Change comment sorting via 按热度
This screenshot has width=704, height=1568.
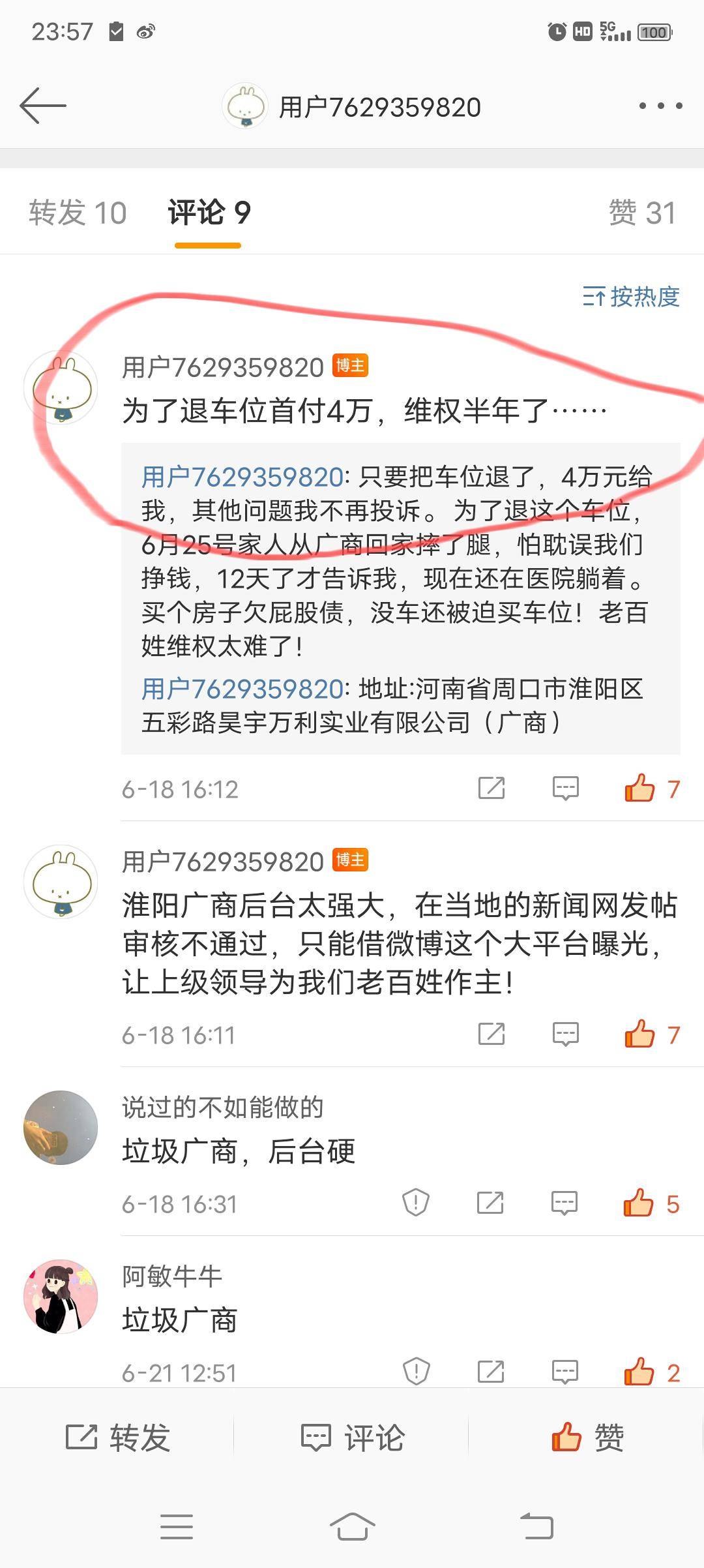(x=631, y=297)
